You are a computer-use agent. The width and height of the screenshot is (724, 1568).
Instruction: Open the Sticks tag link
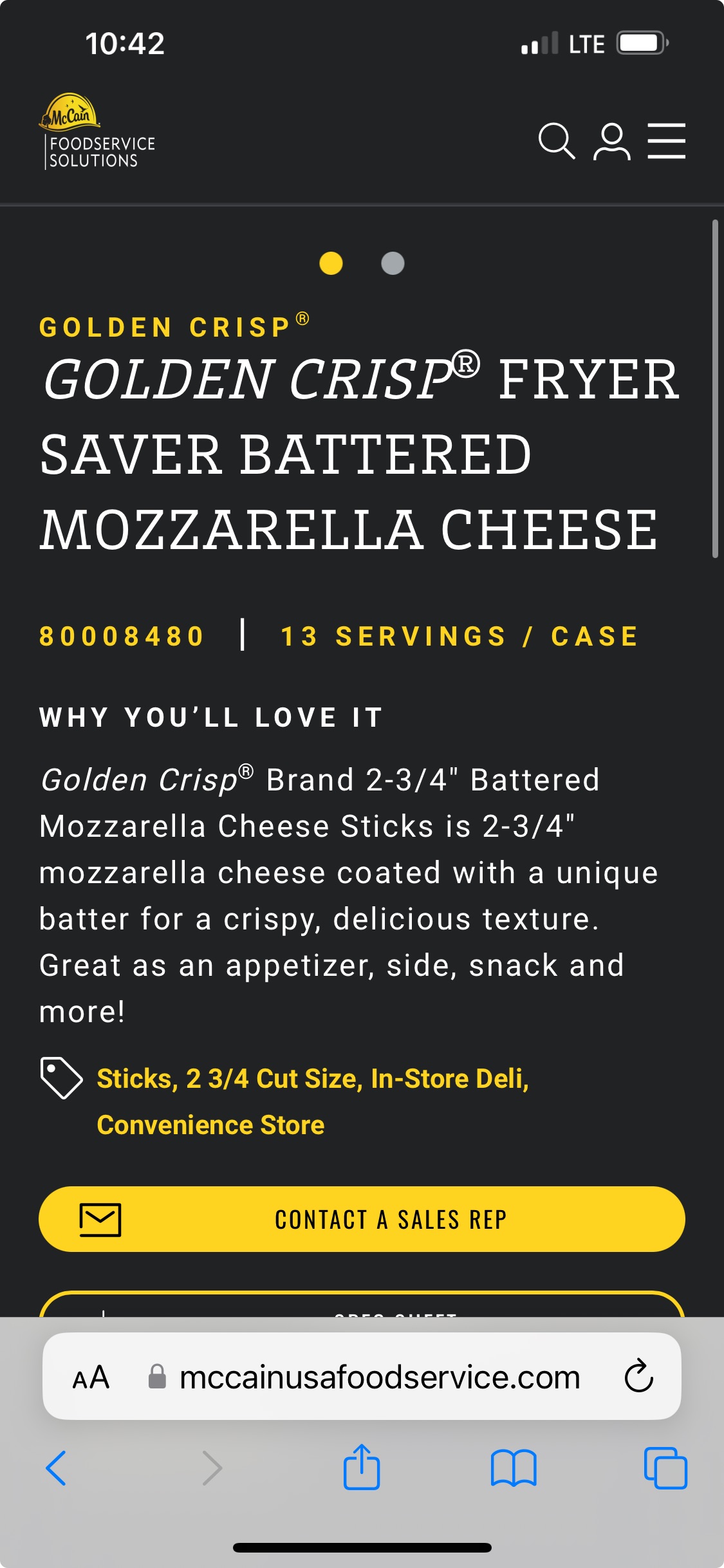pyautogui.click(x=137, y=1079)
